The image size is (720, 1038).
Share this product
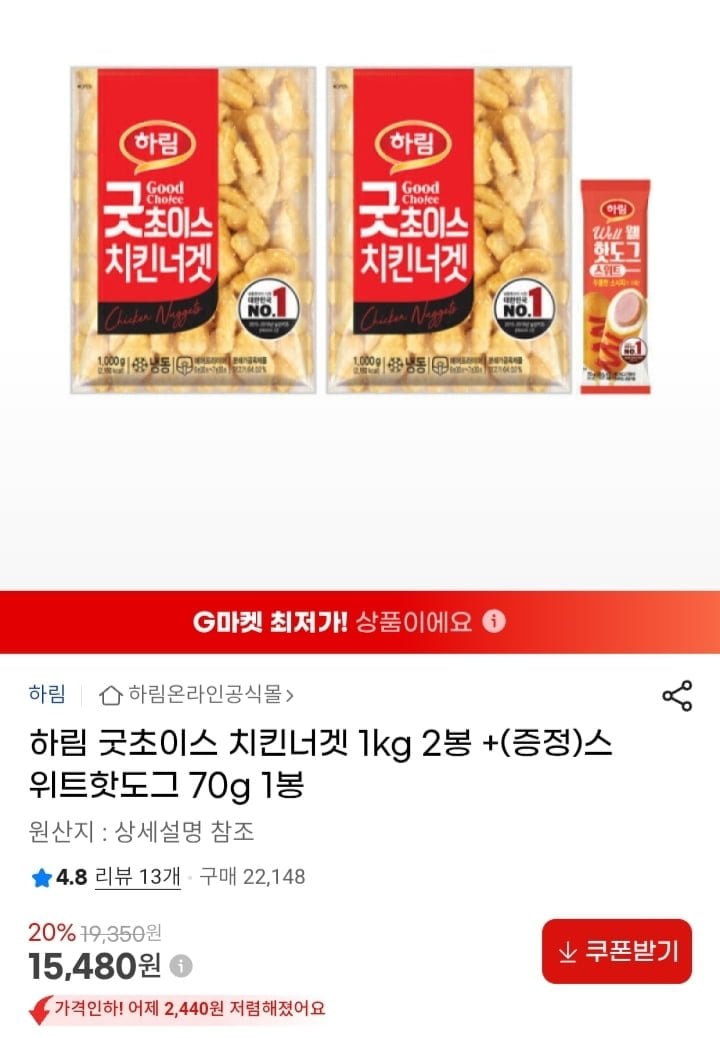677,696
